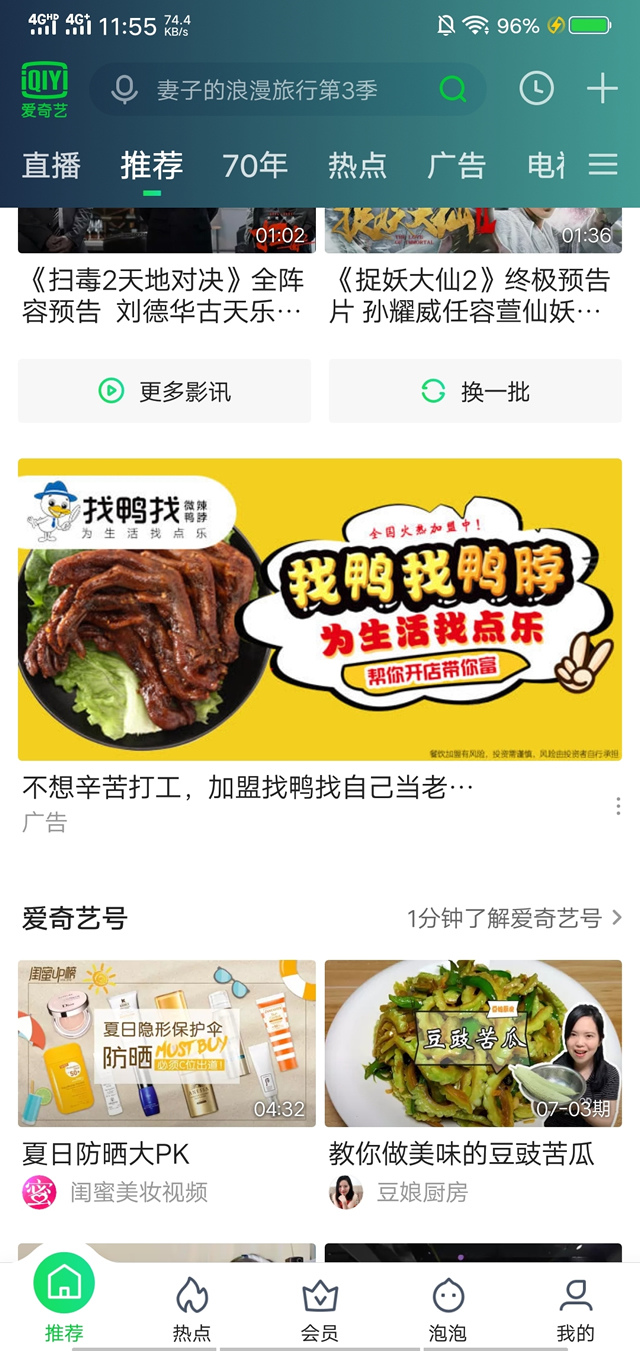Expand the channel list menu icon

tap(603, 165)
